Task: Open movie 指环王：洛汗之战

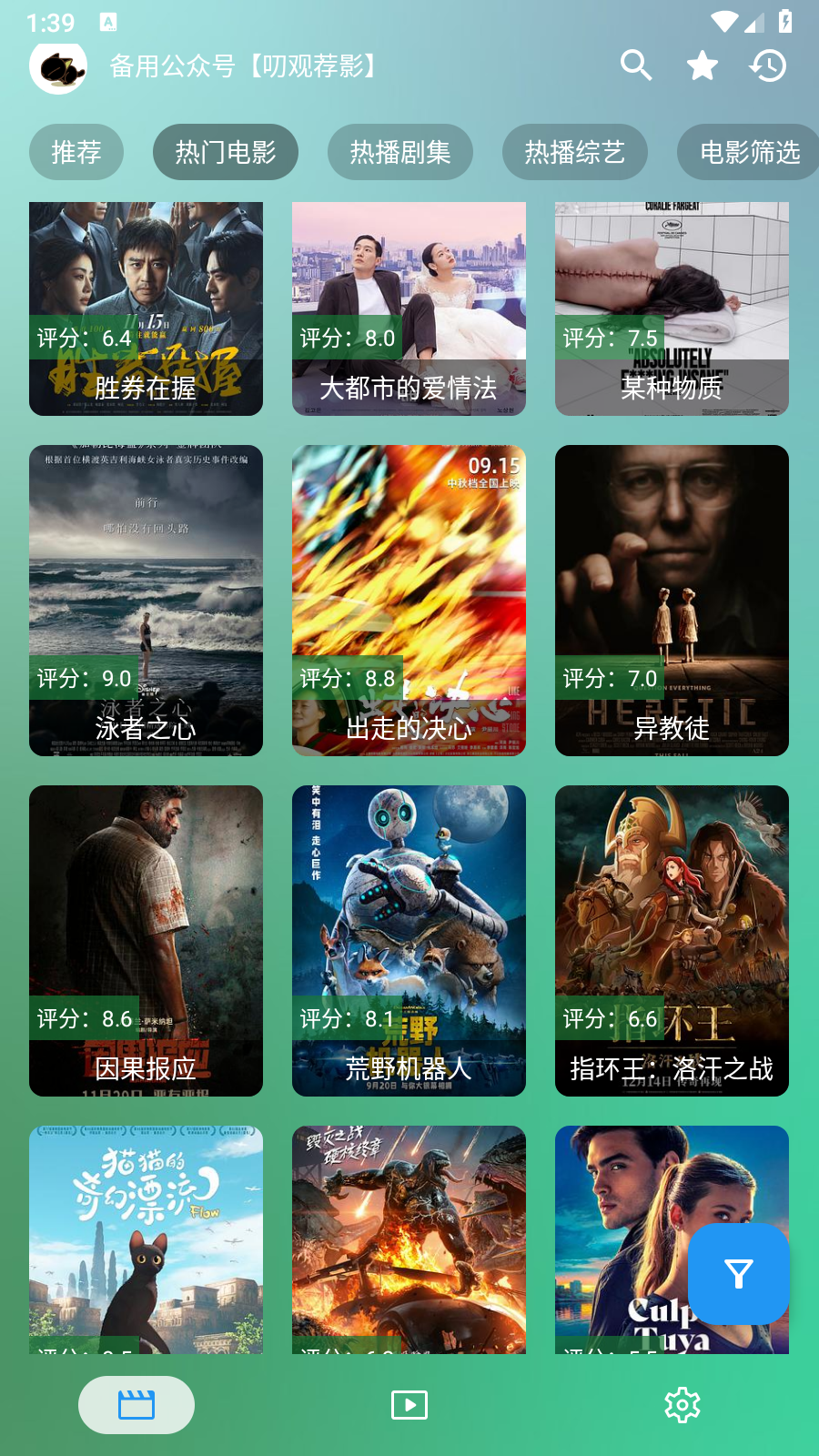Action: 672,940
